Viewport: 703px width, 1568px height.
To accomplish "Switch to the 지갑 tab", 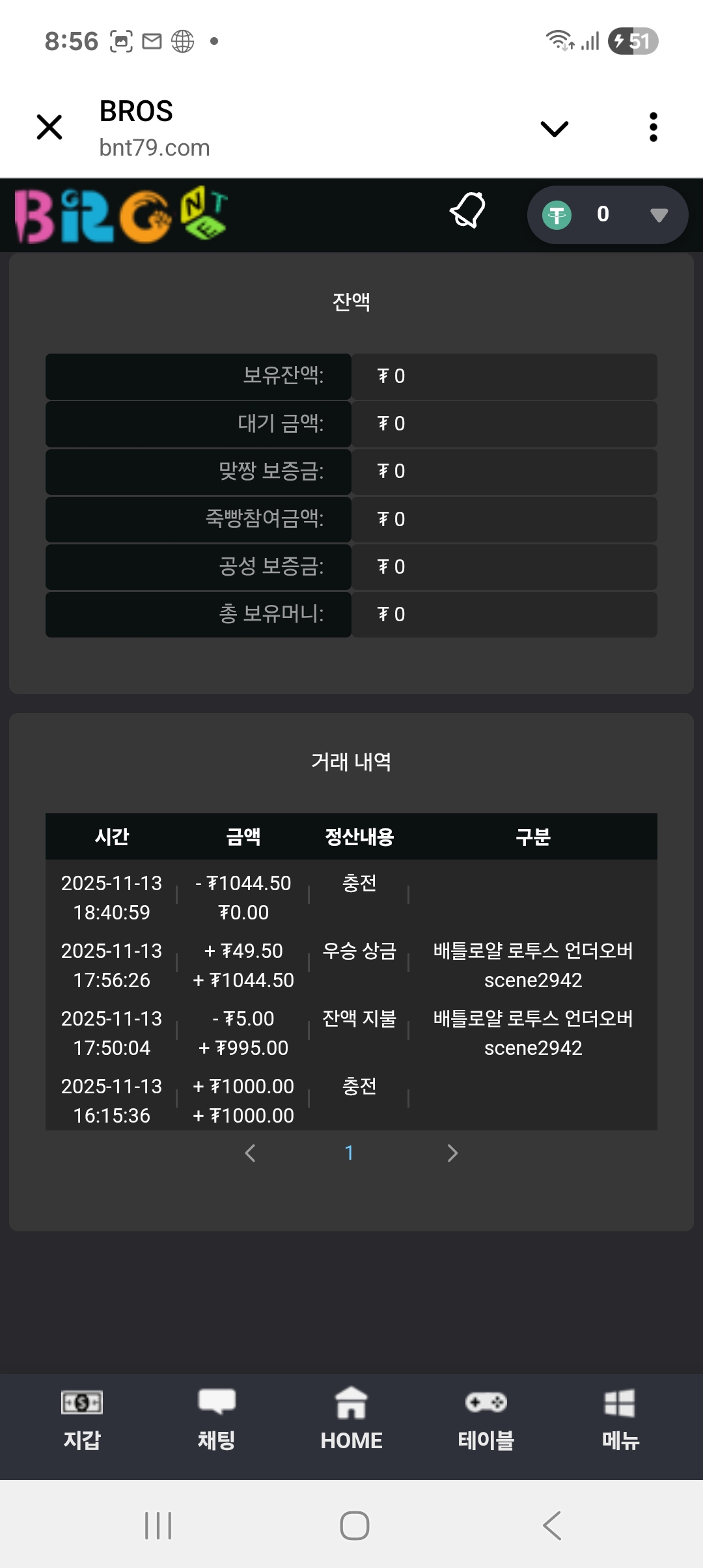I will click(x=82, y=1420).
